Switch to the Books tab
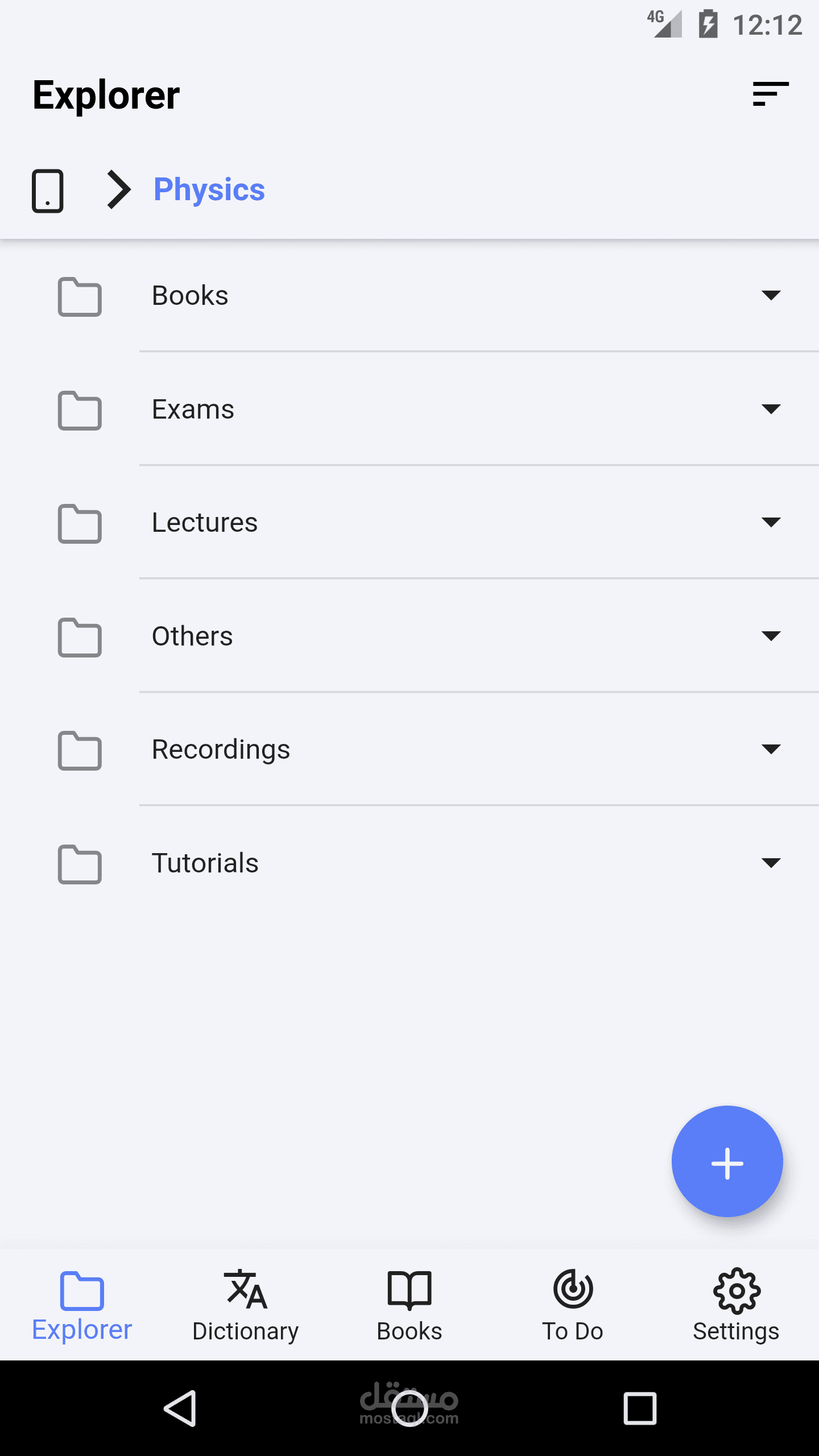The image size is (819, 1456). click(x=409, y=1305)
